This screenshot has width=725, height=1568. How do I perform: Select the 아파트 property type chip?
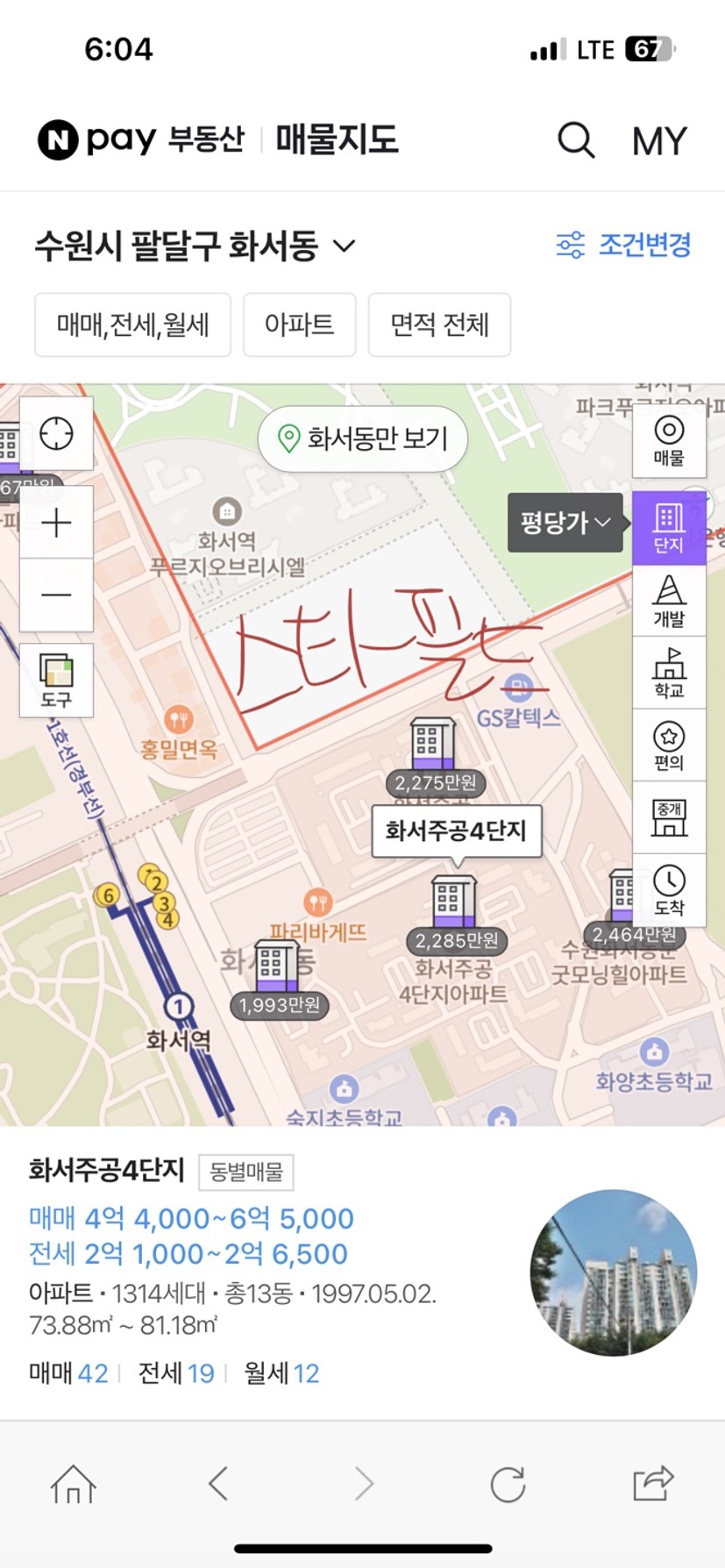tap(299, 325)
